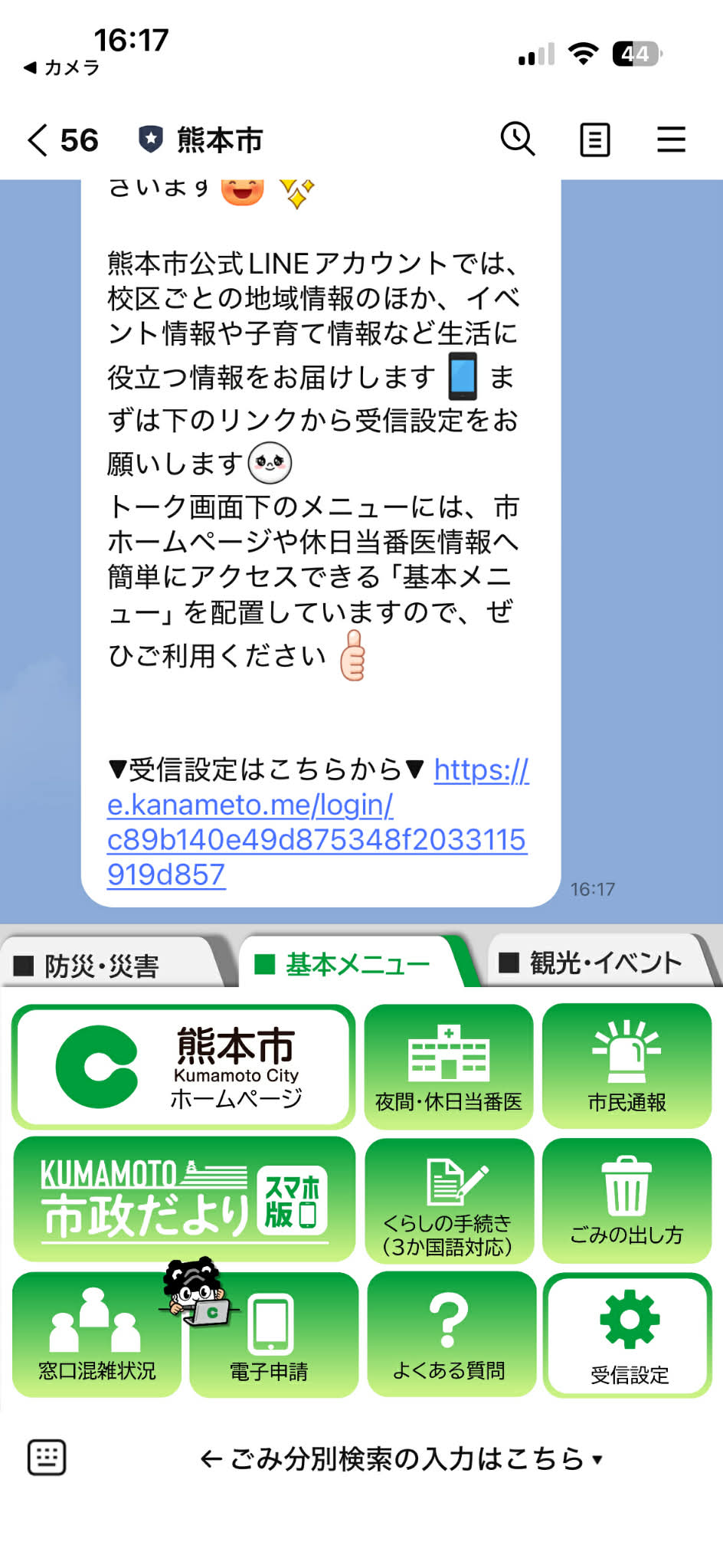Open 市政だより スマホ版
723x1568 pixels.
coord(184,1200)
